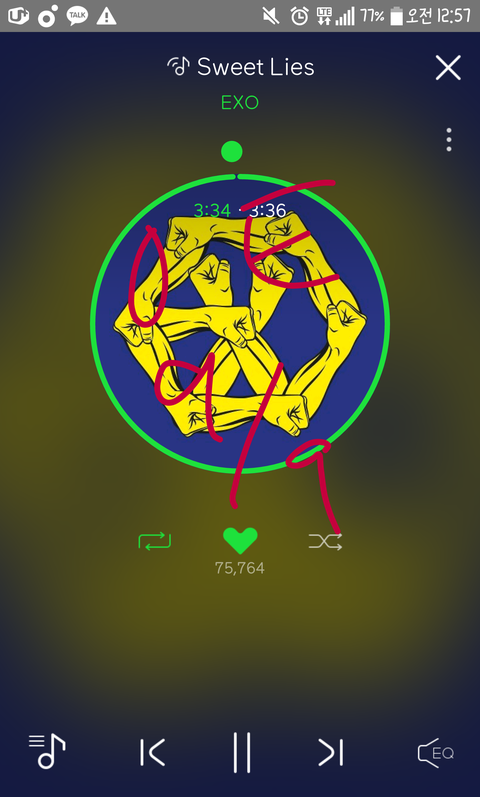The image size is (480, 797).
Task: Toggle shuffle playback
Action: [x=325, y=541]
